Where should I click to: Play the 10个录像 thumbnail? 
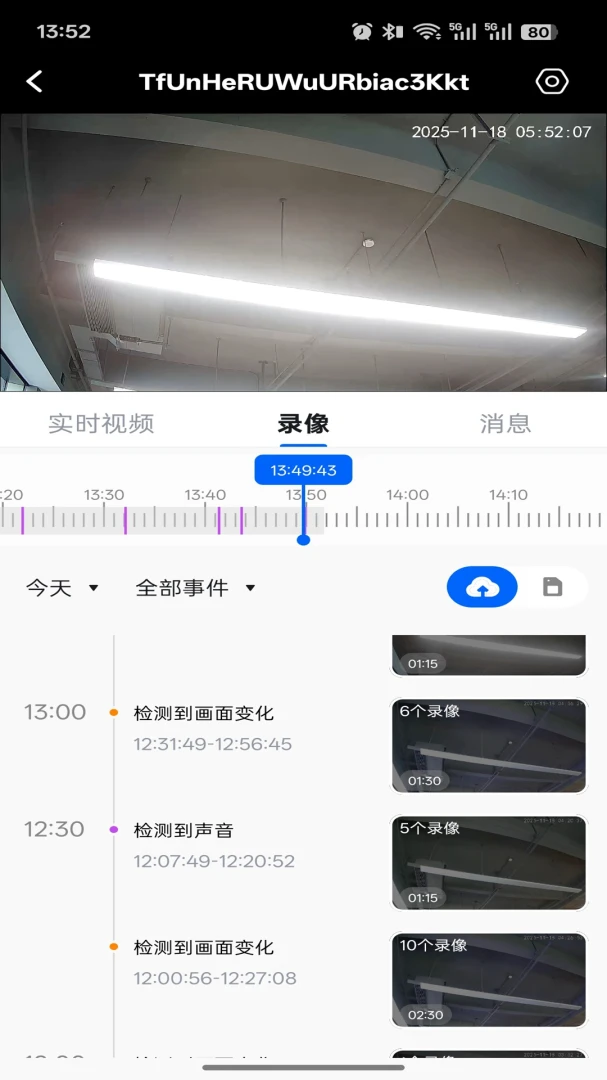(488, 980)
